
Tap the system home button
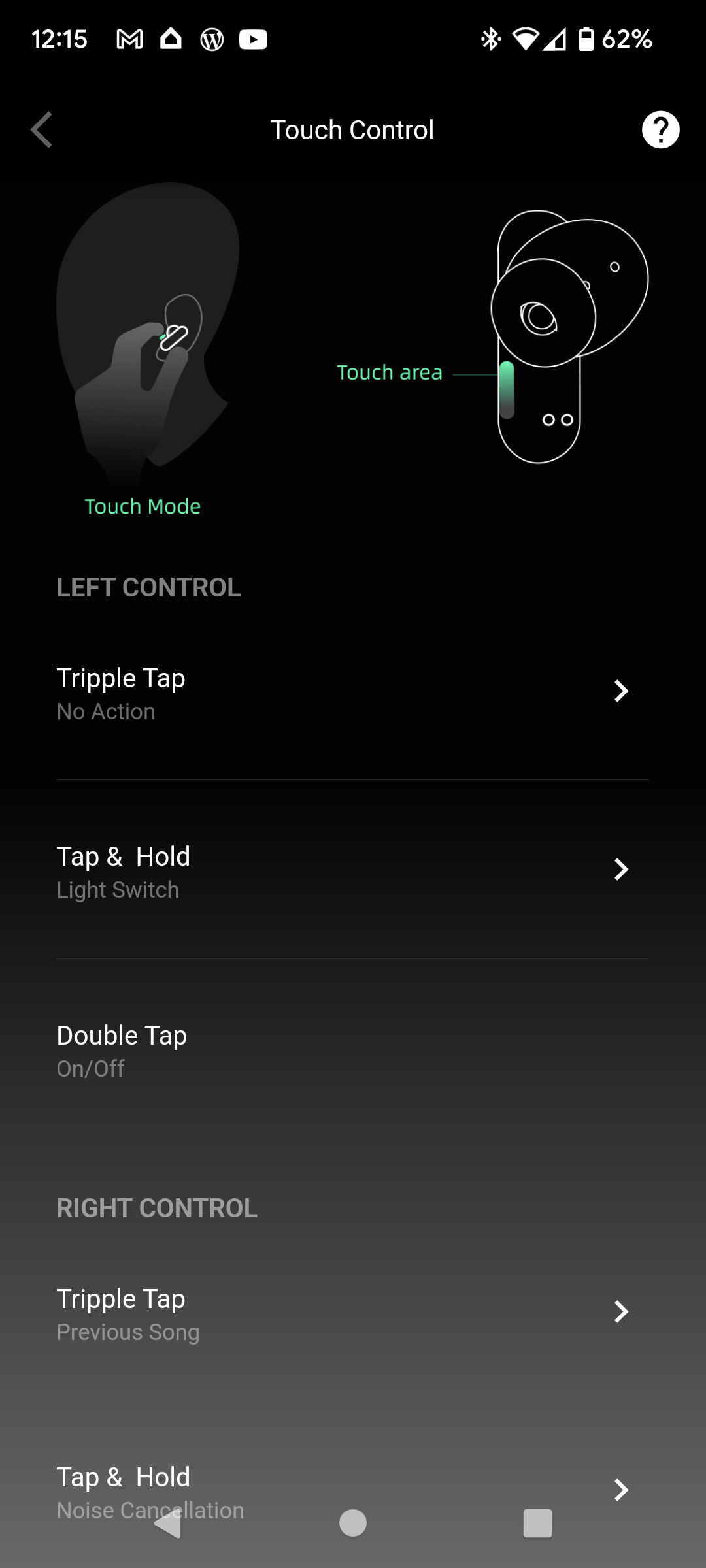(x=353, y=1523)
